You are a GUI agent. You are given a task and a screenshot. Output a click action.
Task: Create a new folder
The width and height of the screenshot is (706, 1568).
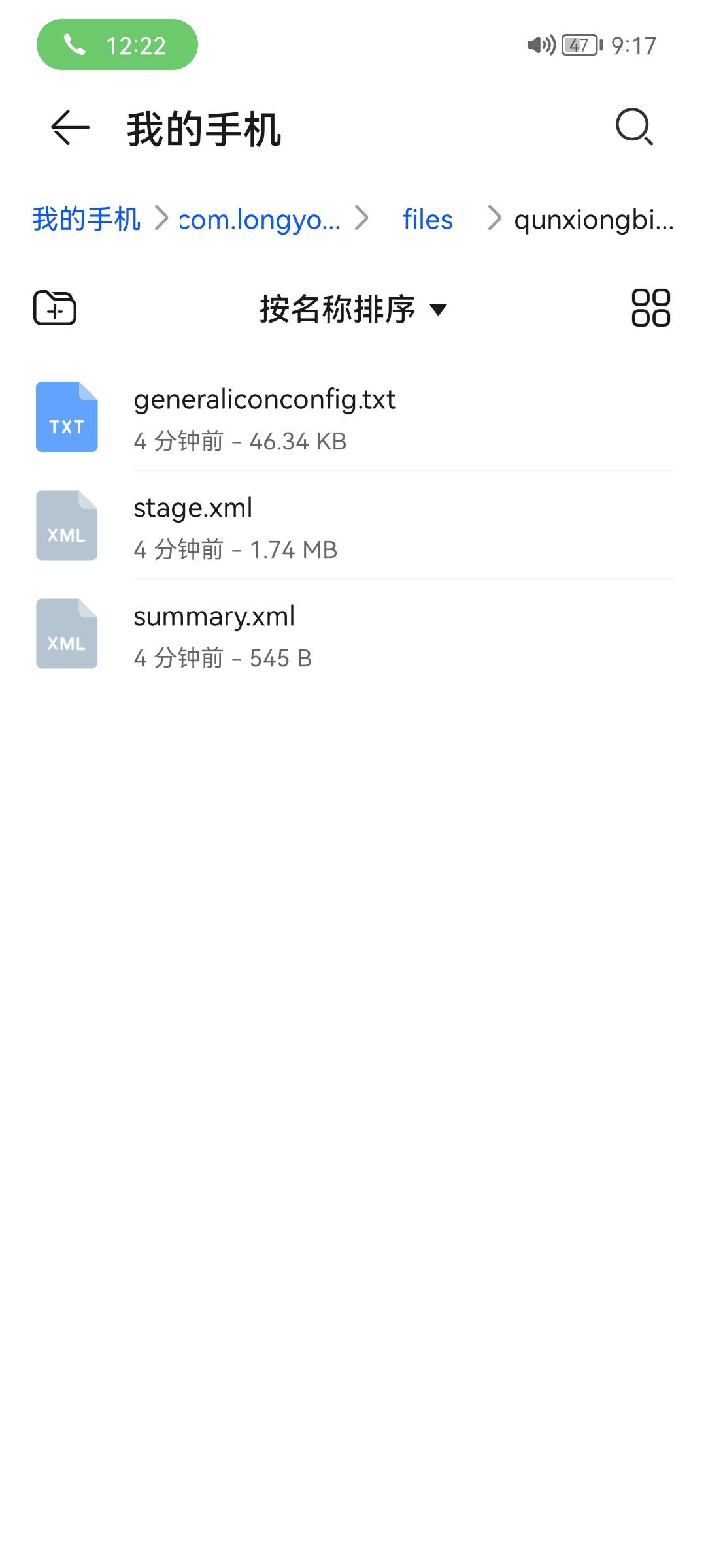point(55,308)
